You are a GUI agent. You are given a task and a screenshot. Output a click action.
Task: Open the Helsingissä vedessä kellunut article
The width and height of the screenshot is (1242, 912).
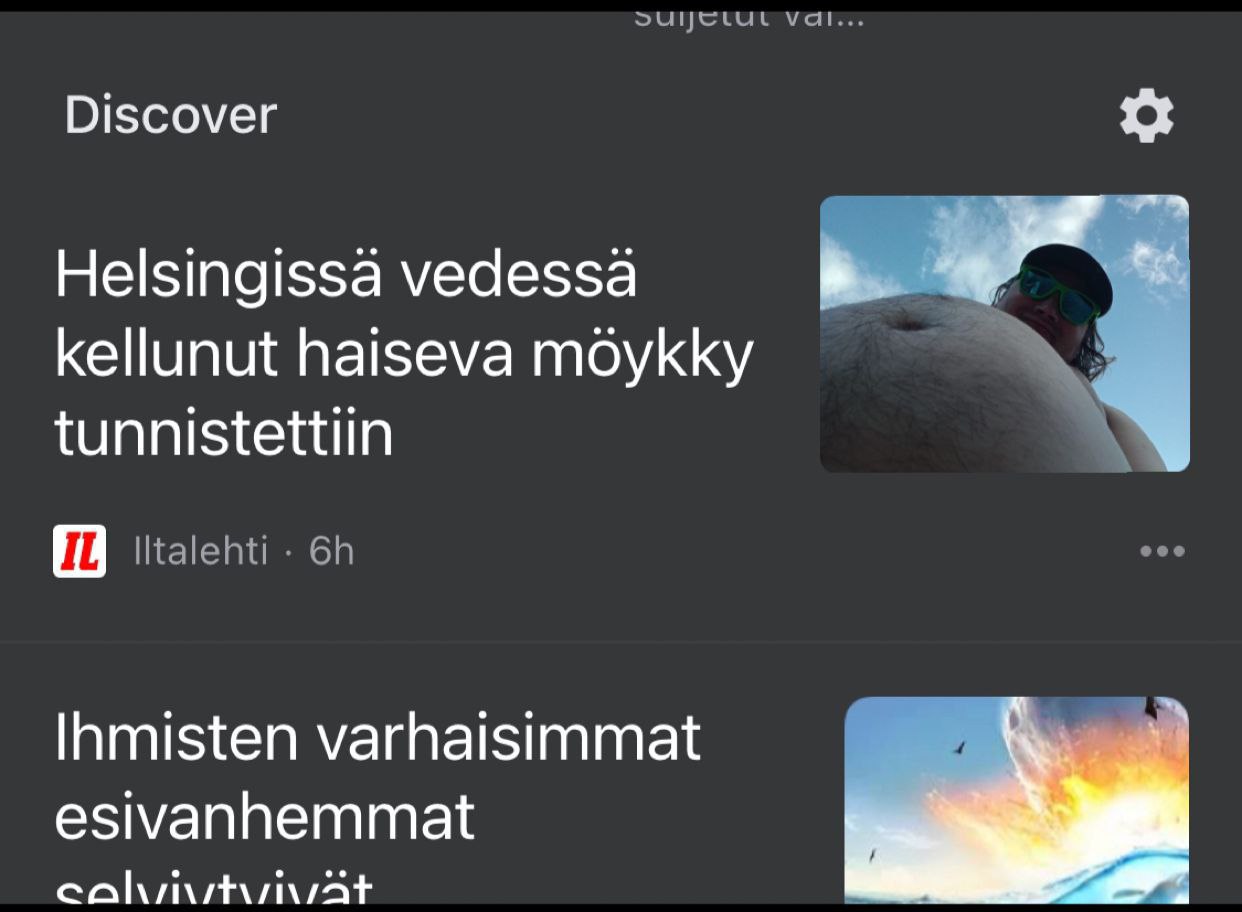point(403,353)
